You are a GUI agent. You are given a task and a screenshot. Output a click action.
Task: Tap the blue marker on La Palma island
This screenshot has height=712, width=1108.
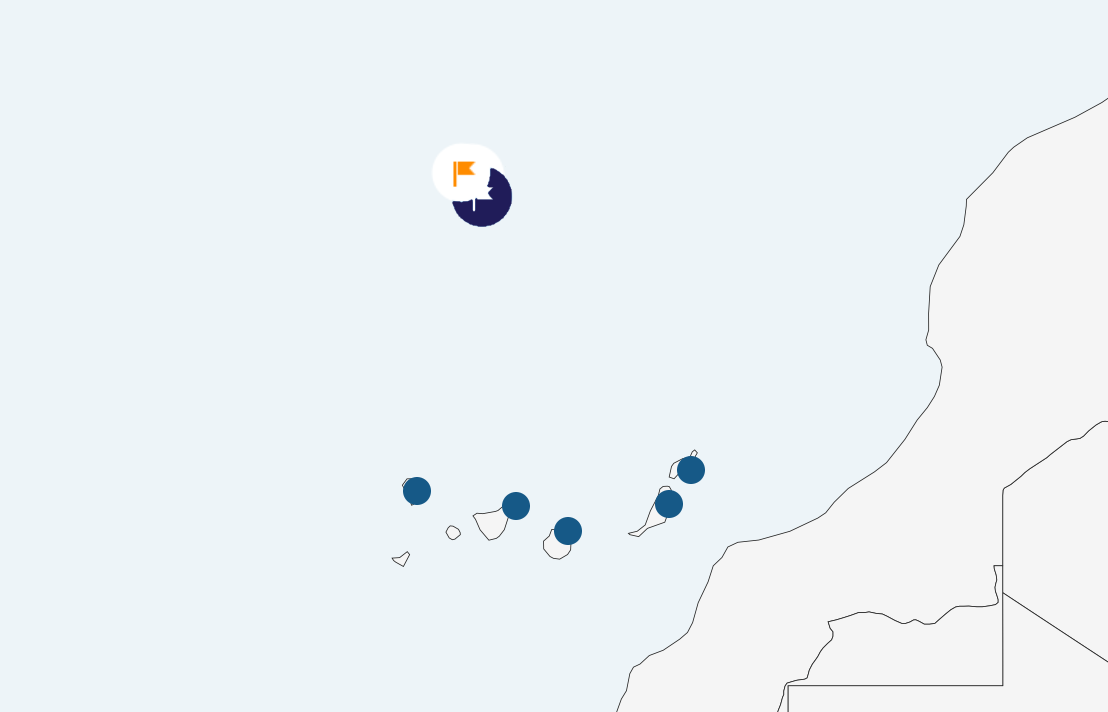coord(417,491)
